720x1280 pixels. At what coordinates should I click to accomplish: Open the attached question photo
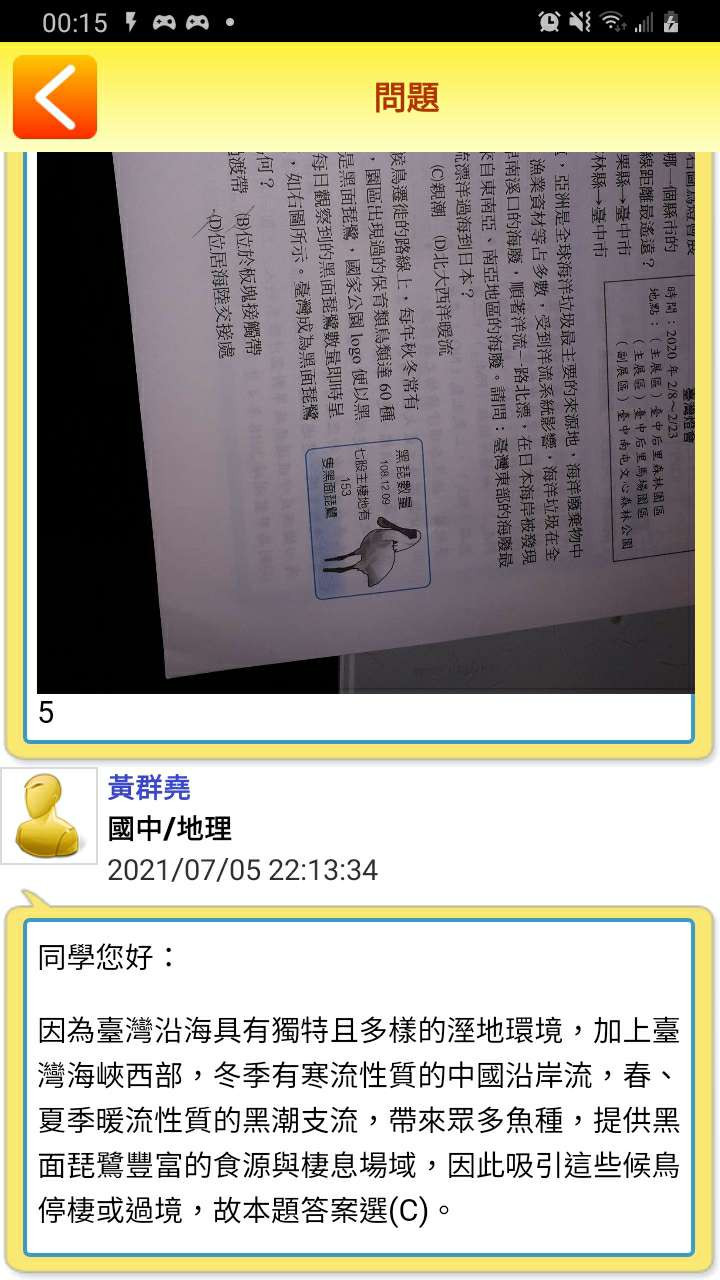pyautogui.click(x=365, y=422)
